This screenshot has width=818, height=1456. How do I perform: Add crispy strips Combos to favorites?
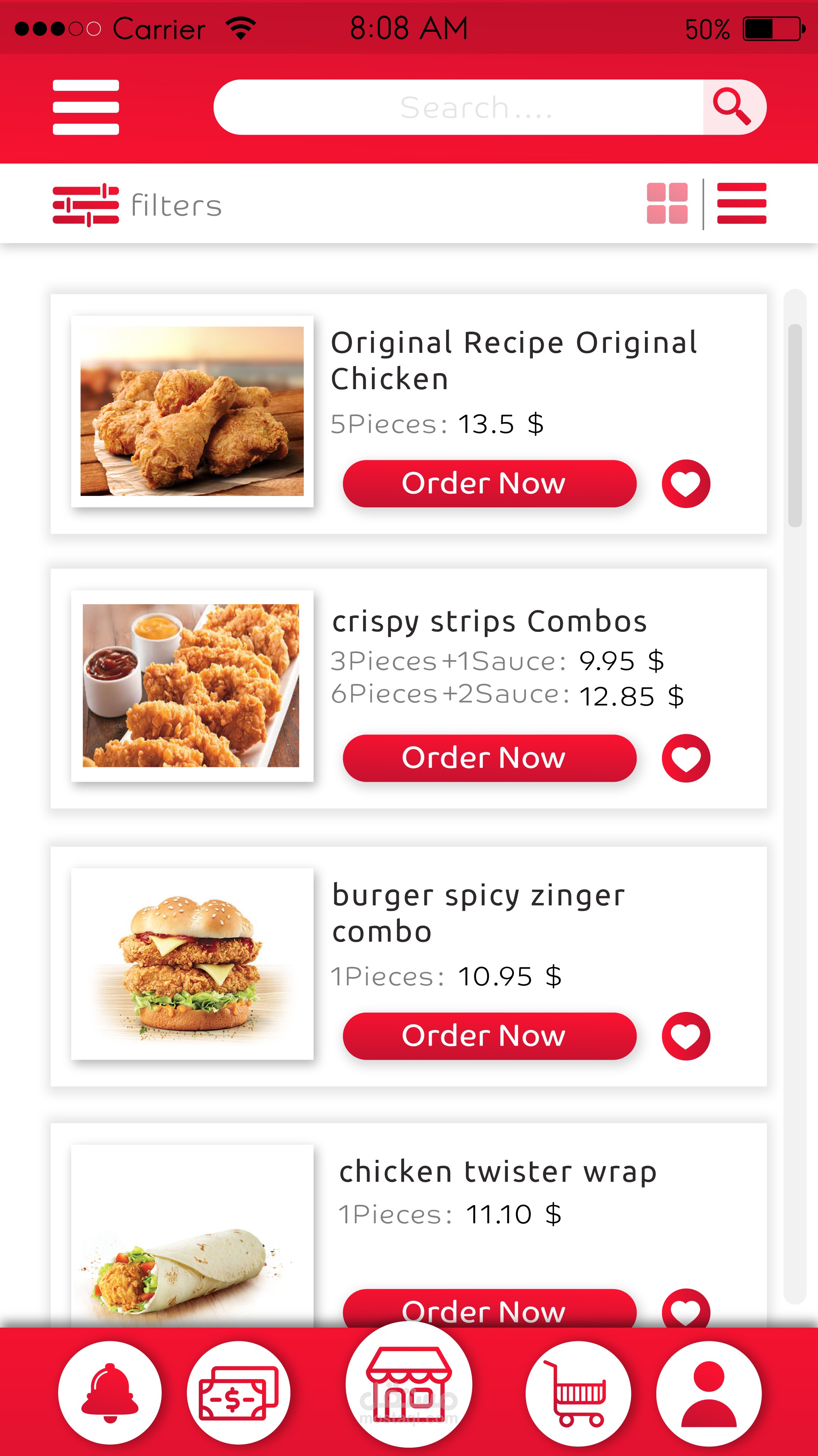[686, 758]
